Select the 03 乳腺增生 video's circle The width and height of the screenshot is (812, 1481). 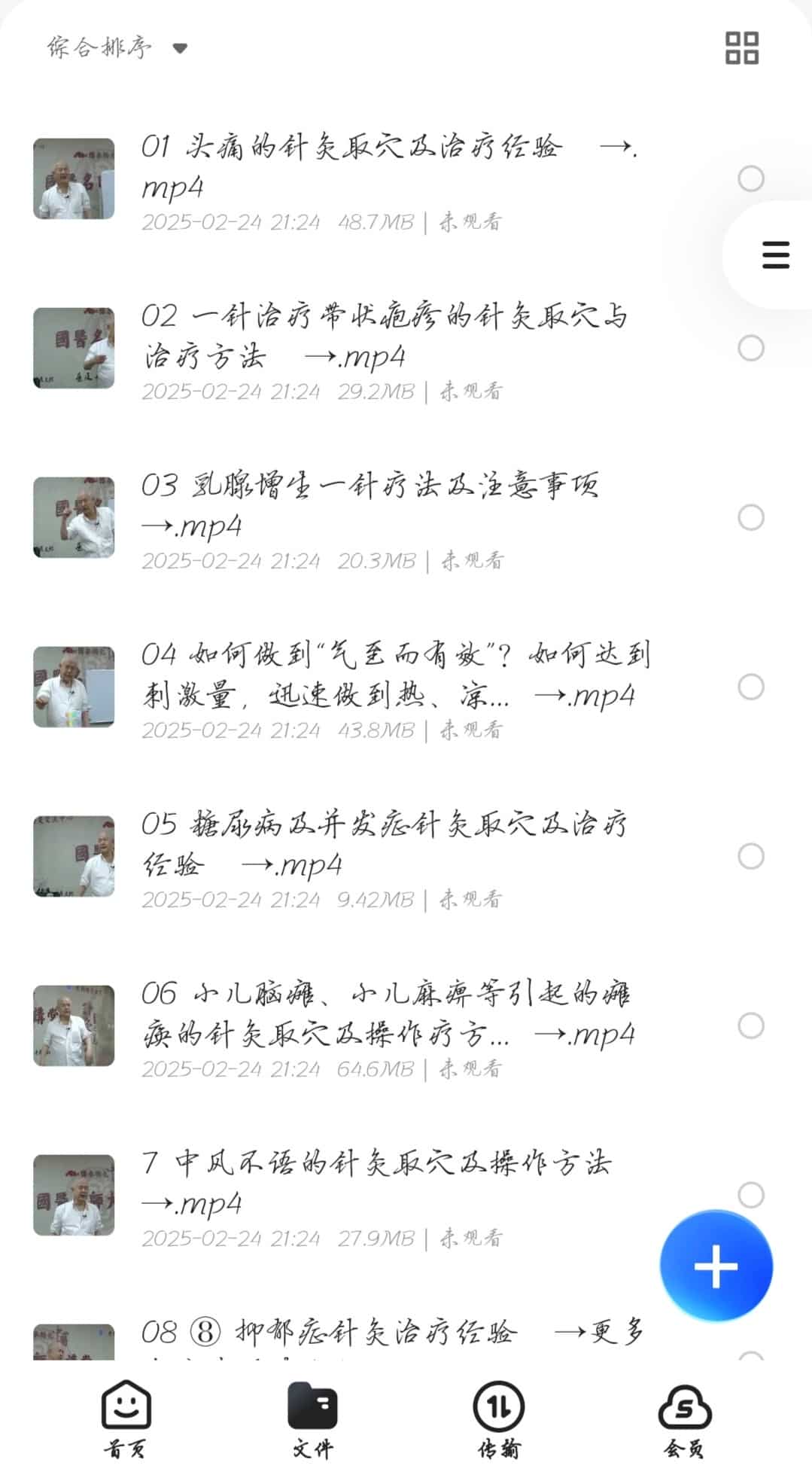[x=750, y=517]
